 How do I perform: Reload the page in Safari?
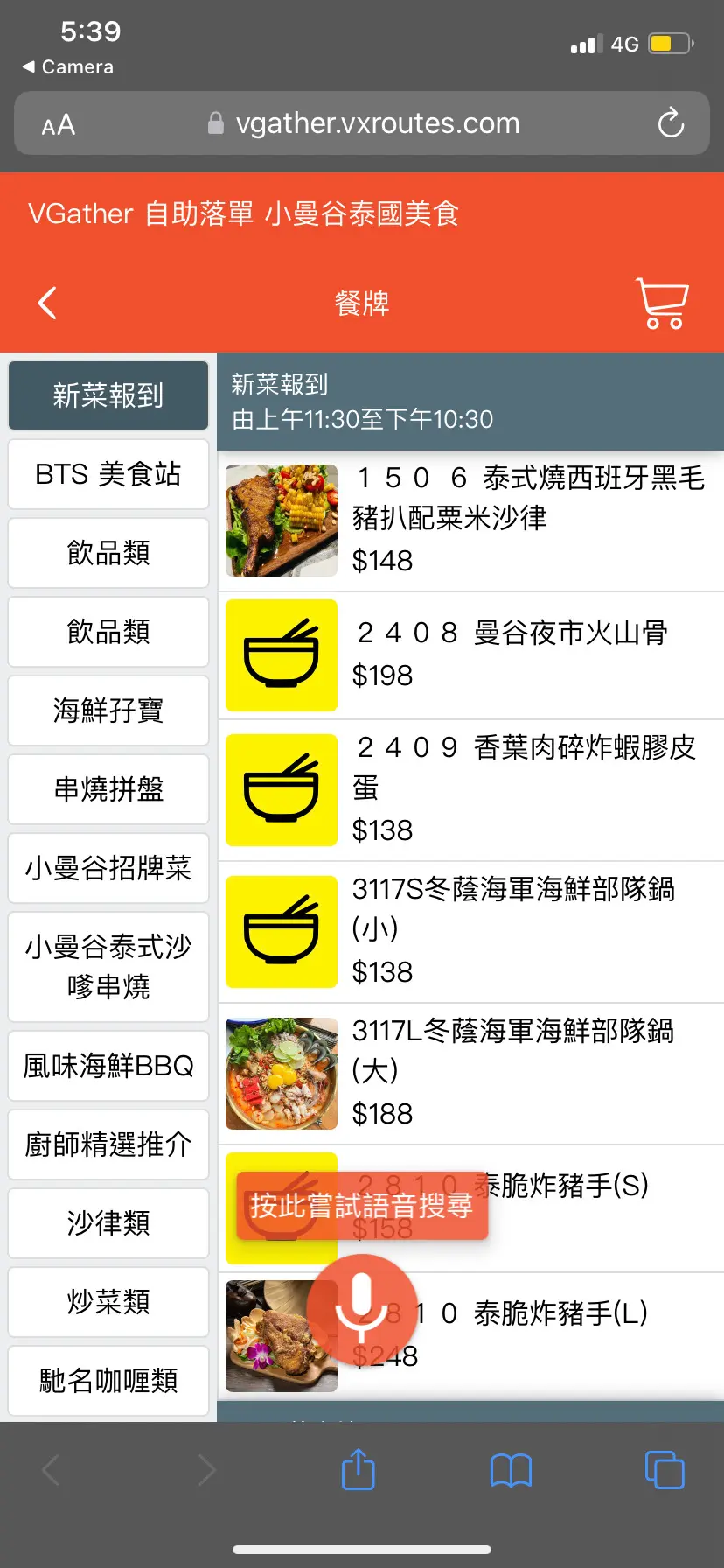click(x=671, y=123)
